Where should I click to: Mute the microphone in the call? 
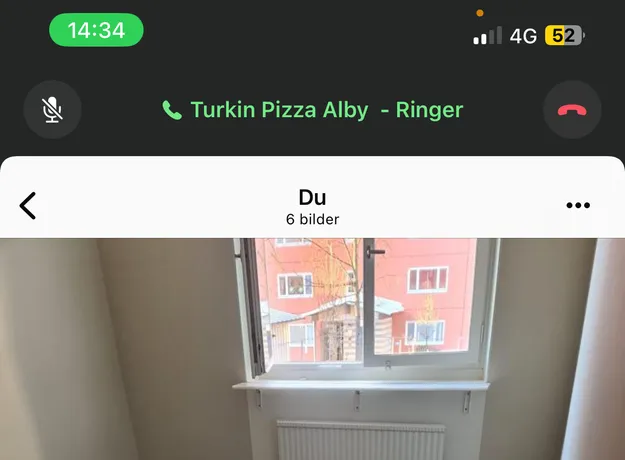53,110
